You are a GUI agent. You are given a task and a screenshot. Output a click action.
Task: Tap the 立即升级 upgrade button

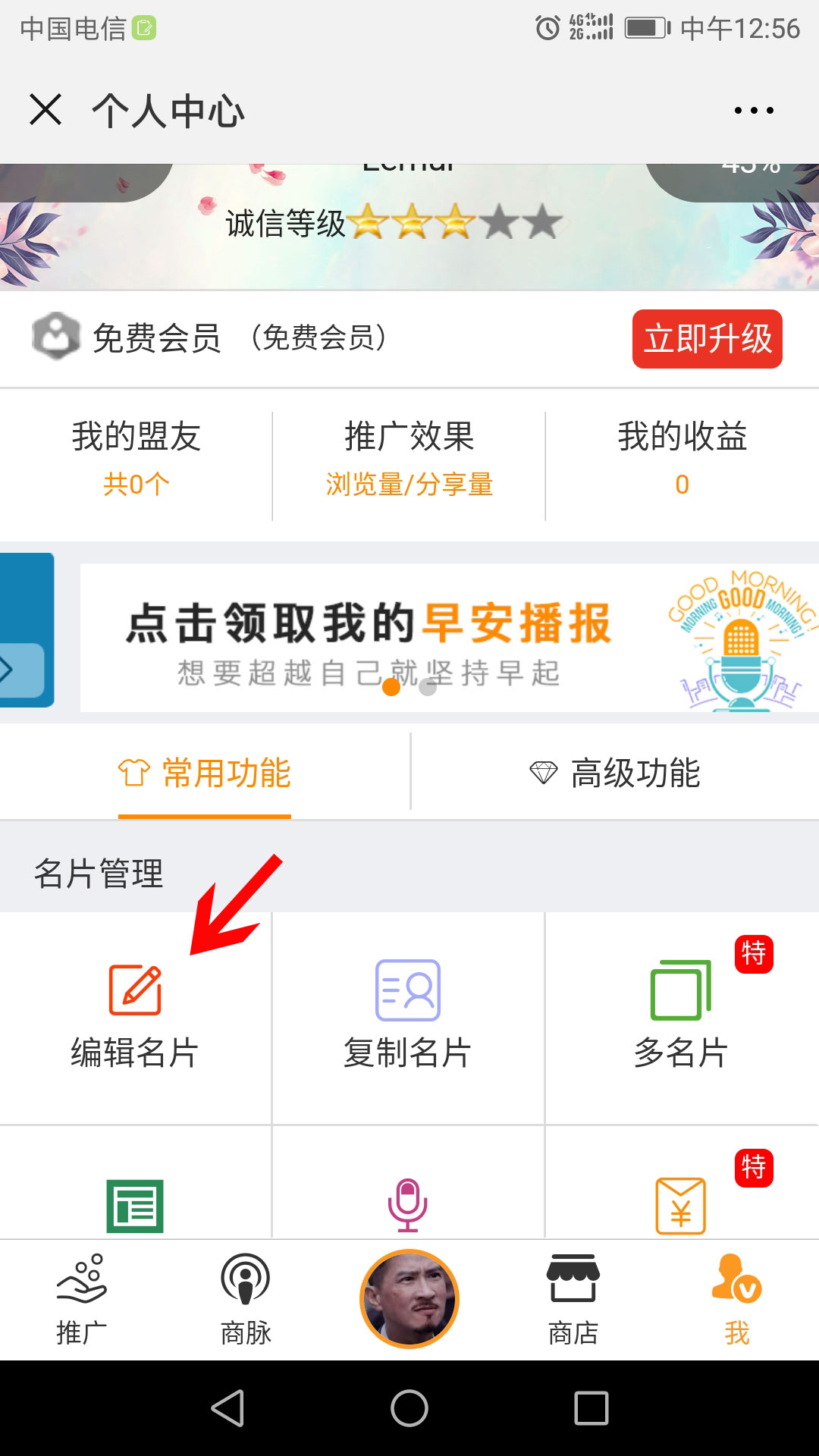click(x=707, y=339)
